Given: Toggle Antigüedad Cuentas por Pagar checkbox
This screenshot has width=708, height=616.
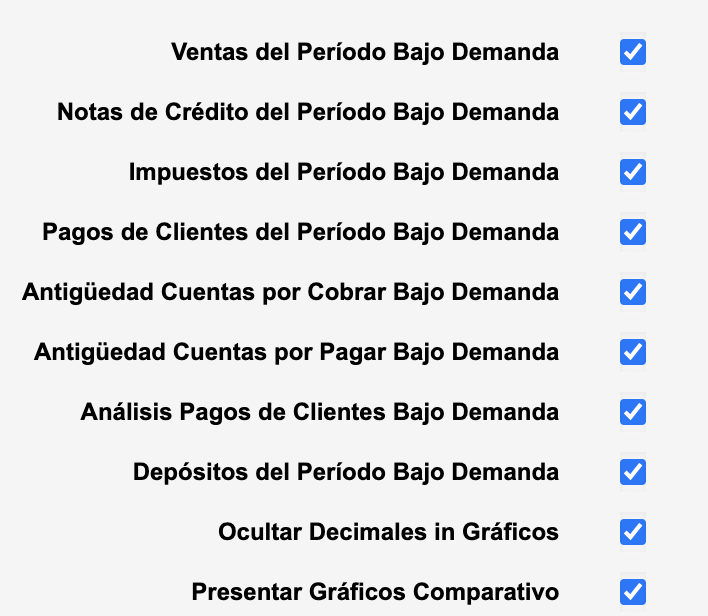Looking at the screenshot, I should point(633,352).
